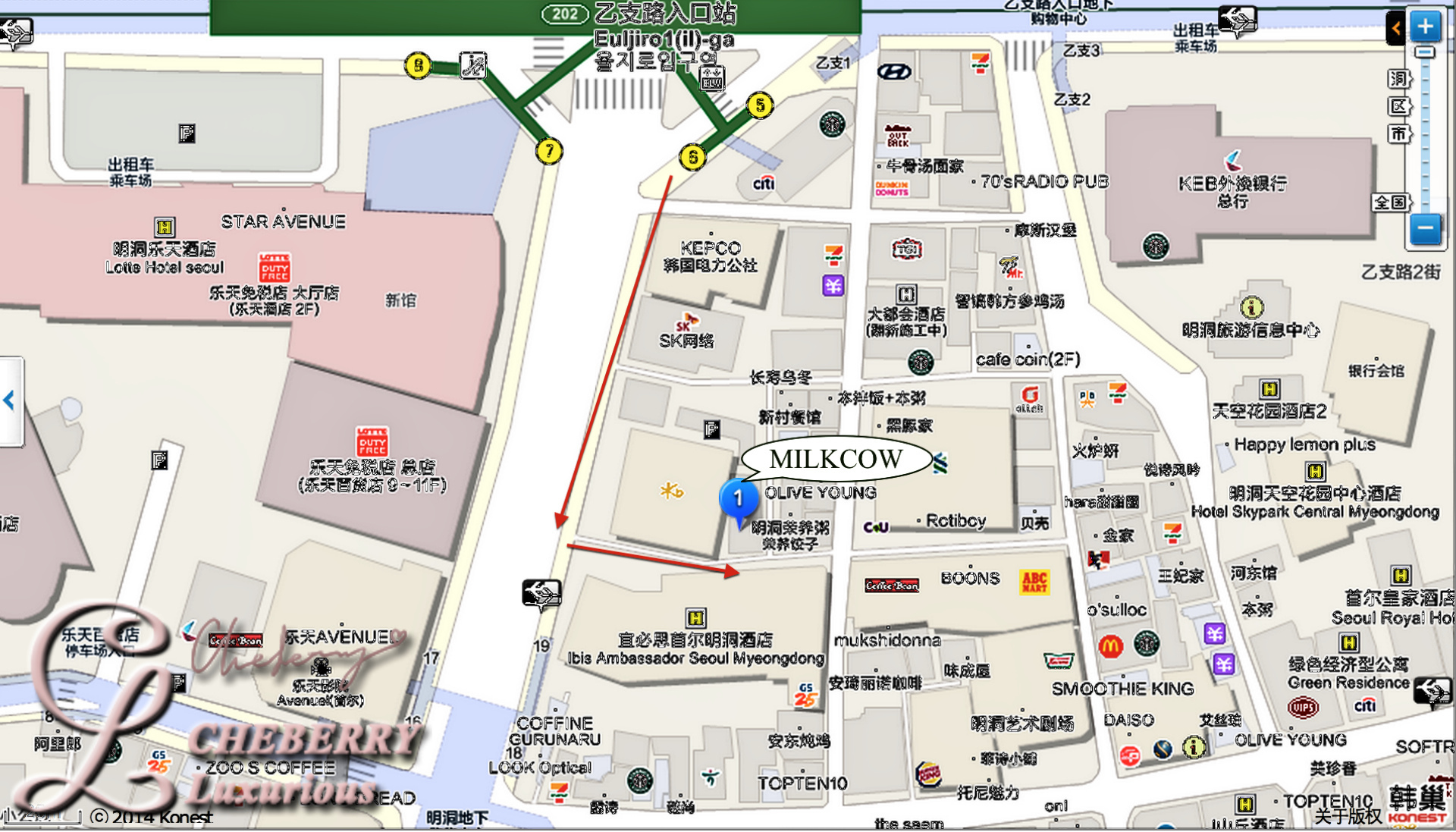This screenshot has width=1456, height=832.
Task: Open the 关于版权 copyright link
Action: [x=1348, y=816]
